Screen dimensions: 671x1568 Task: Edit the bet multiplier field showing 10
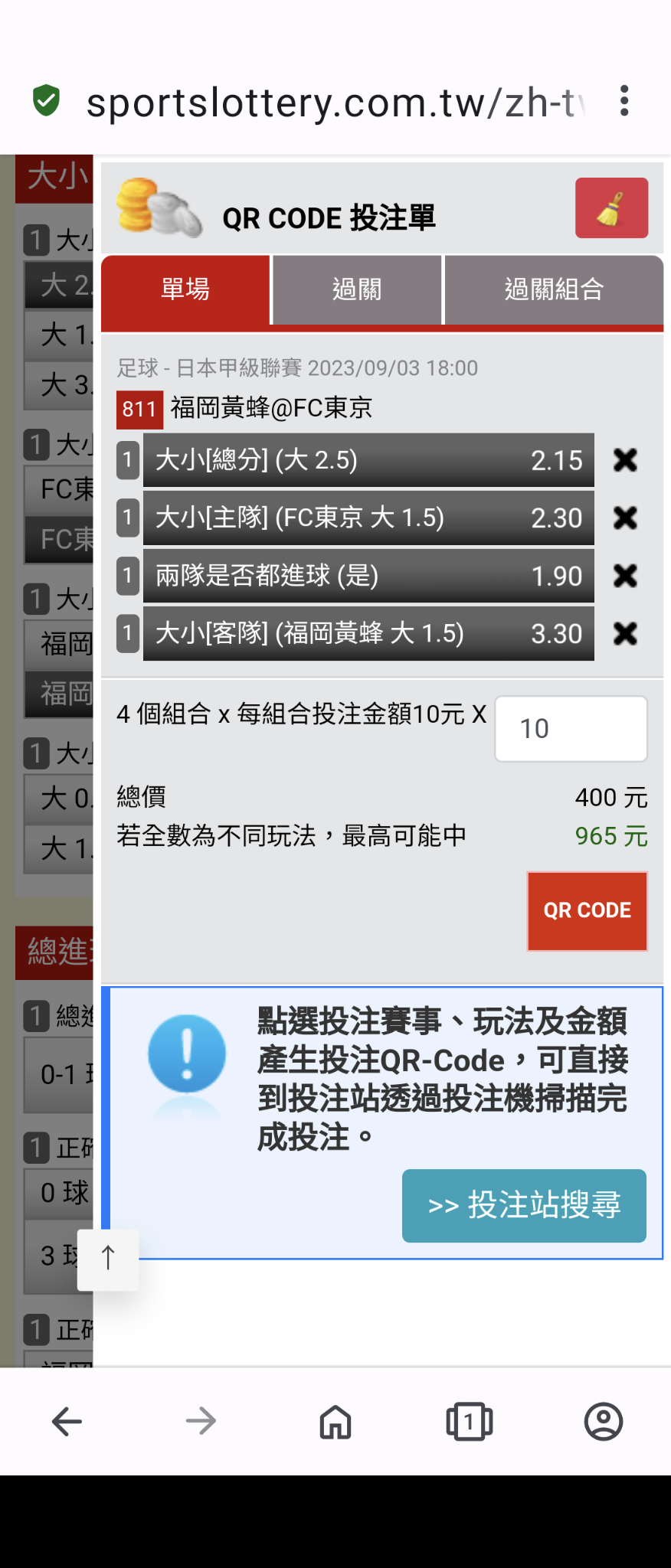[571, 728]
